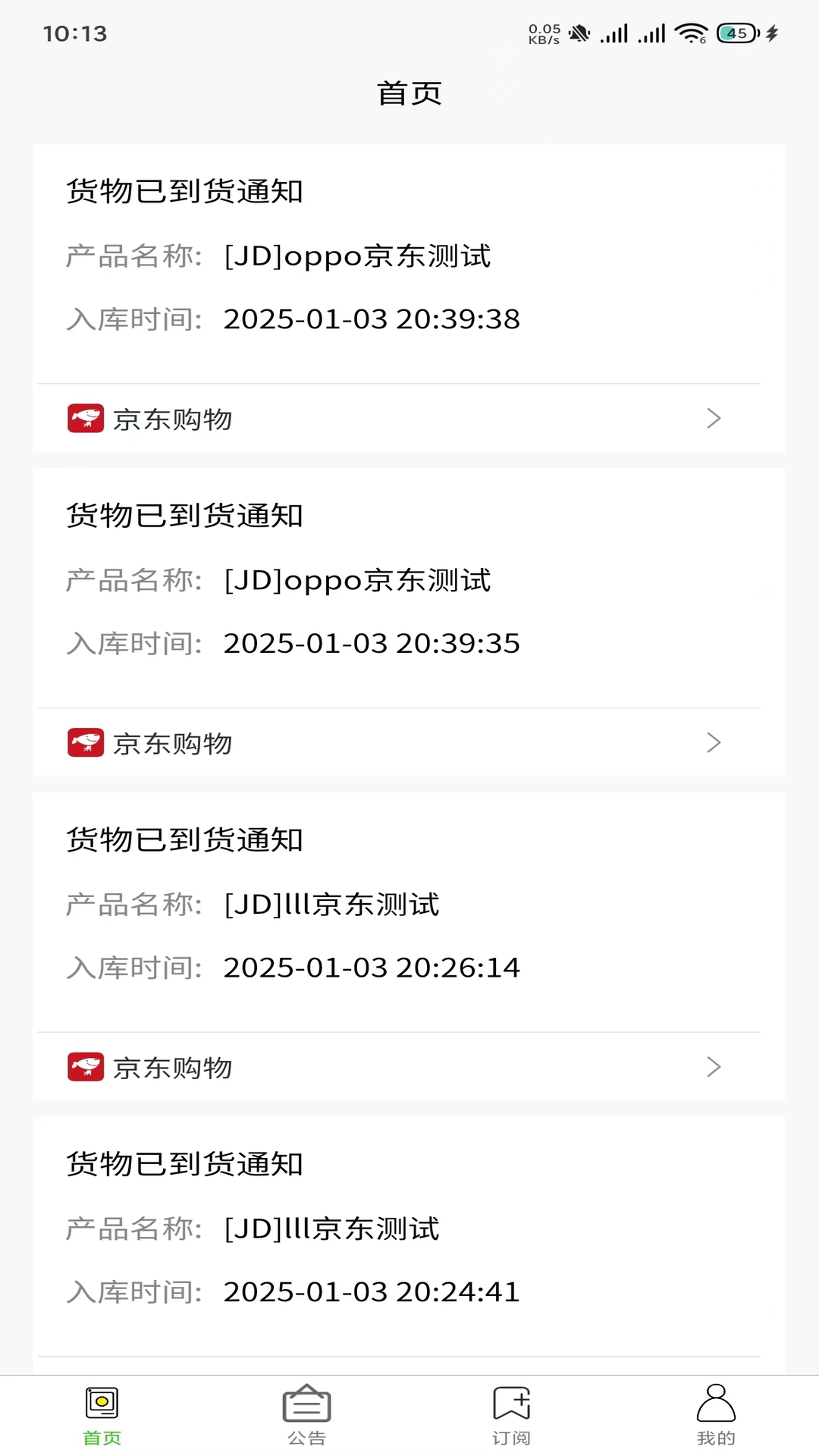Tap the muted notification bell status icon

pyautogui.click(x=580, y=33)
